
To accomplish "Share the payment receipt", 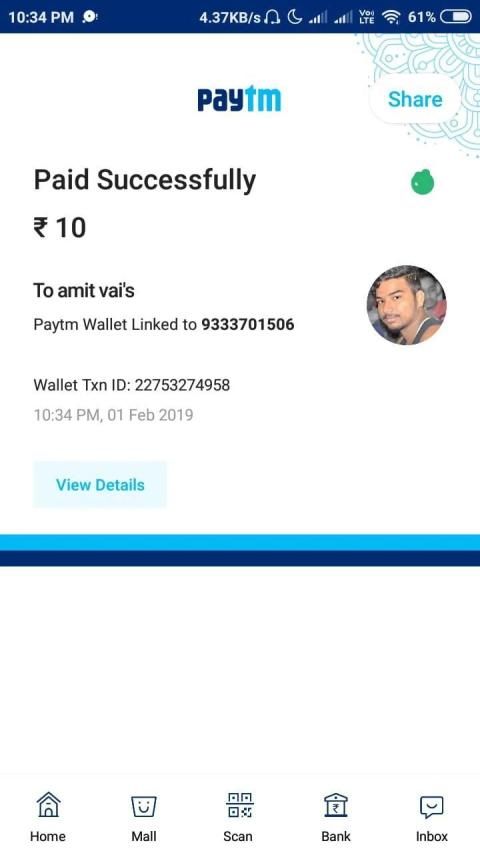I will coord(415,99).
